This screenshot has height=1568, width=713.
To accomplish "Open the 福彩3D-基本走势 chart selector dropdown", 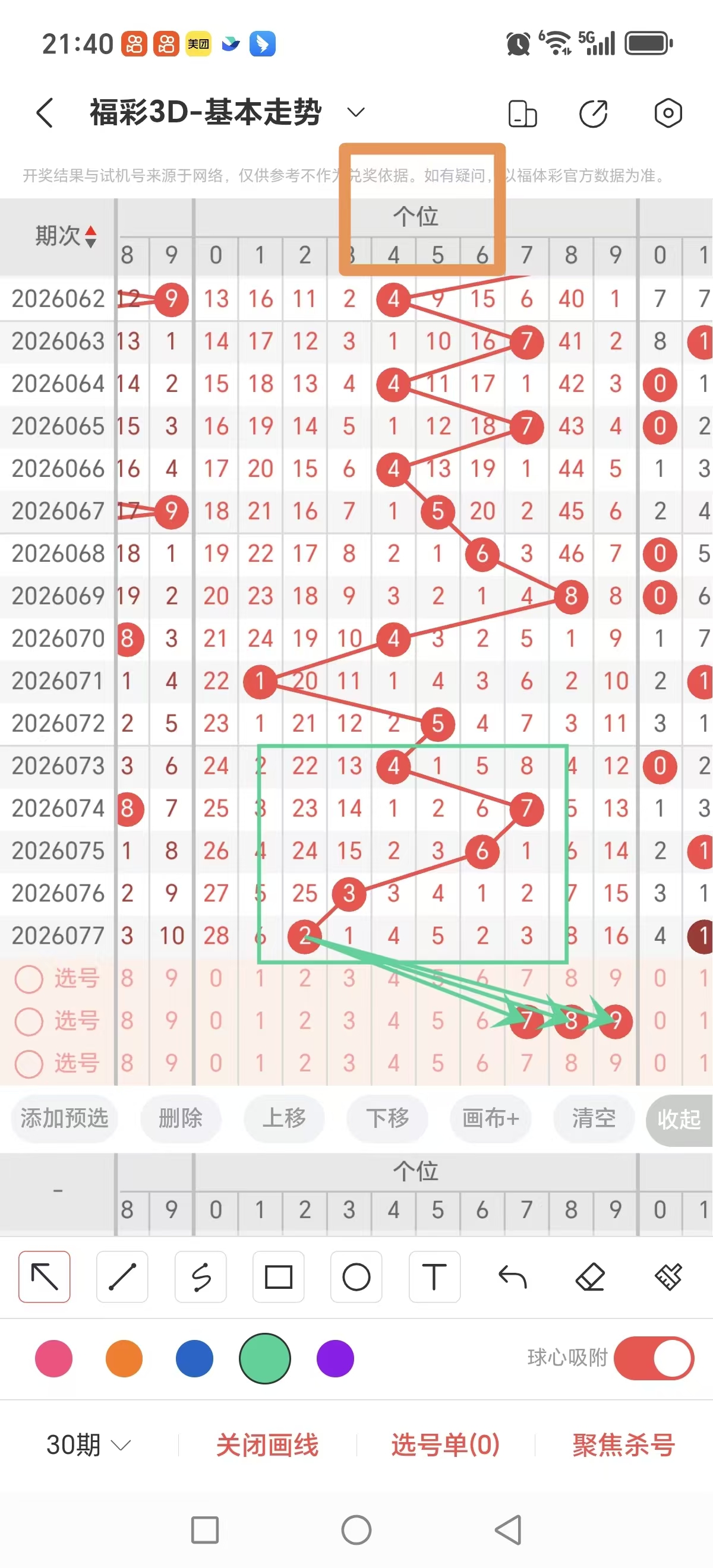I will point(355,112).
